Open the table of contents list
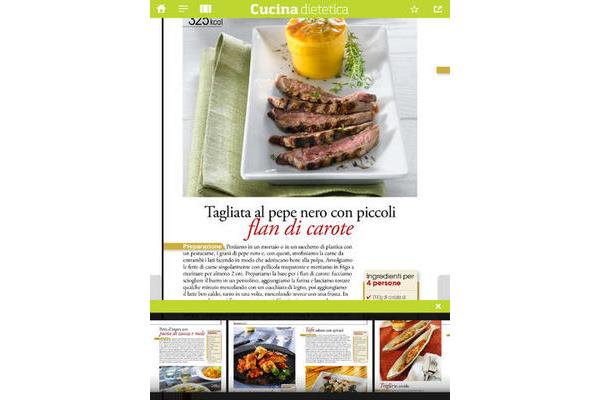 point(183,9)
